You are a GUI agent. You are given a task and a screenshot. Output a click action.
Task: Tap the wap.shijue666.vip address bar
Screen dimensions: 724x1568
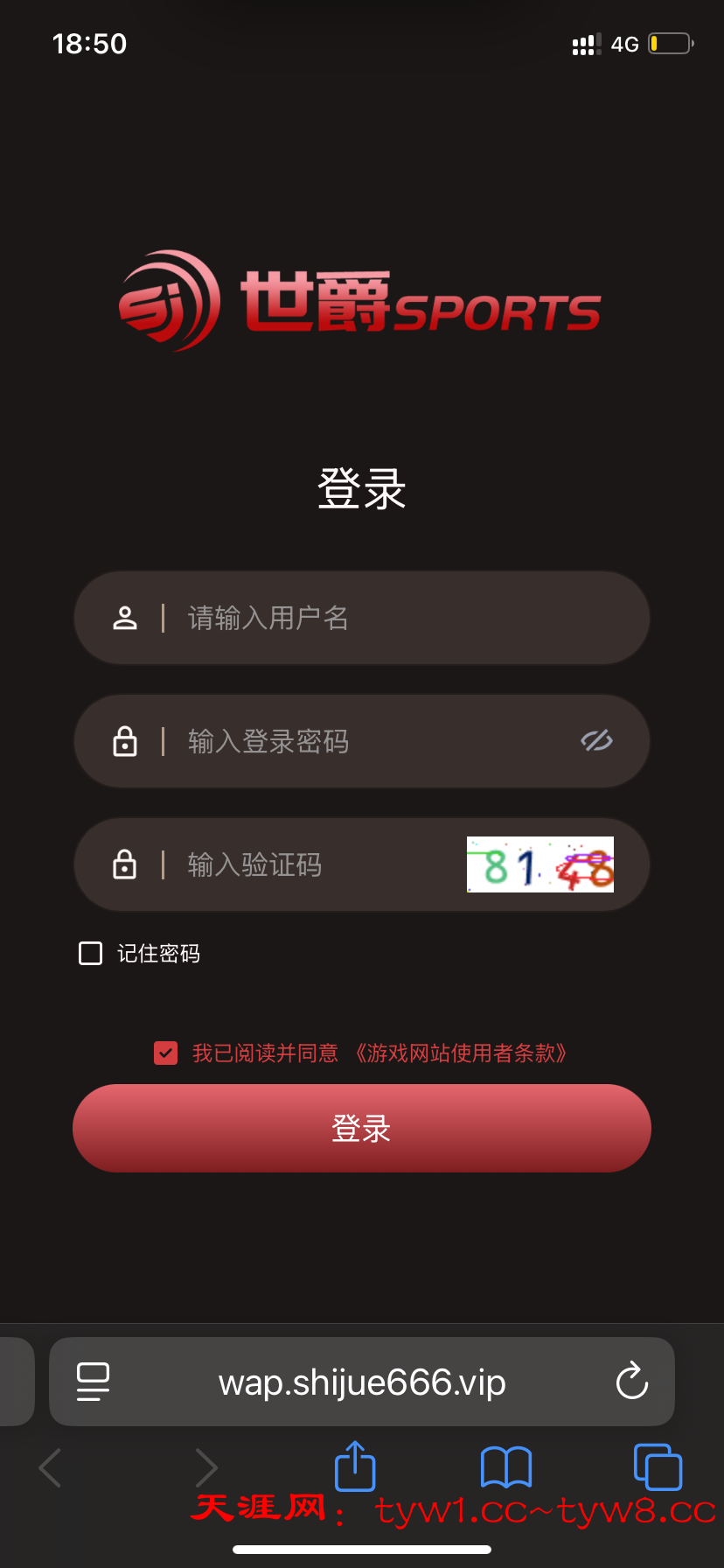pos(362,1382)
